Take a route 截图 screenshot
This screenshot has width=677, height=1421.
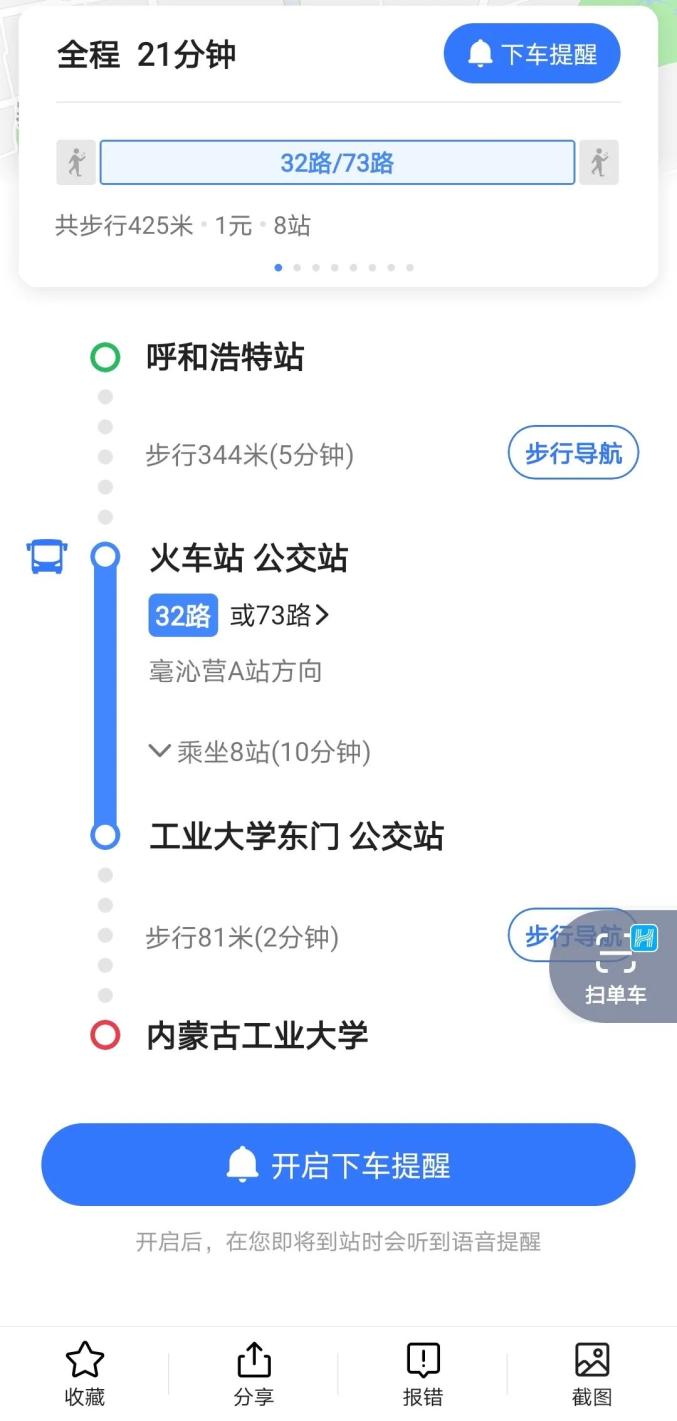tap(592, 1375)
